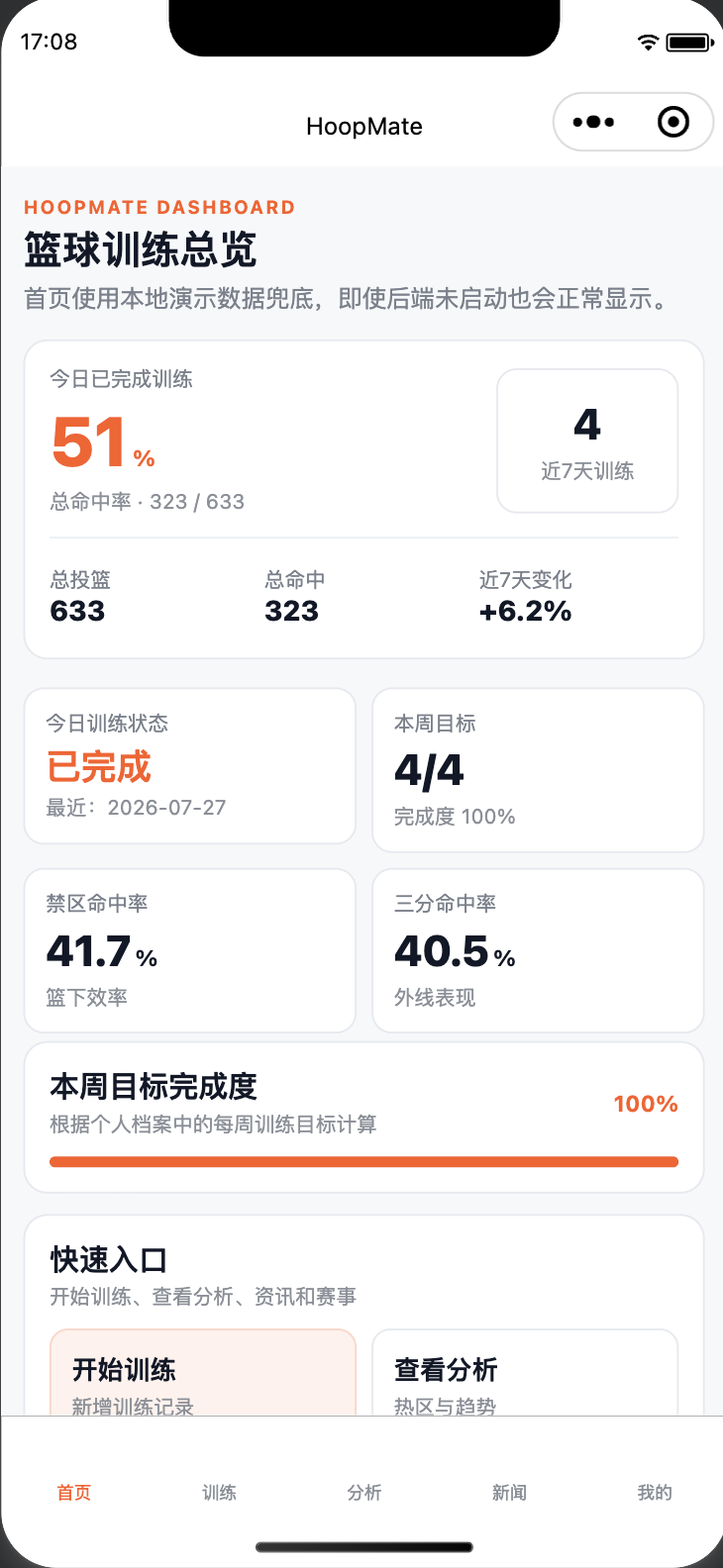The width and height of the screenshot is (723, 1568).
Task: Open the mini program three-dot menu
Action: [x=593, y=123]
